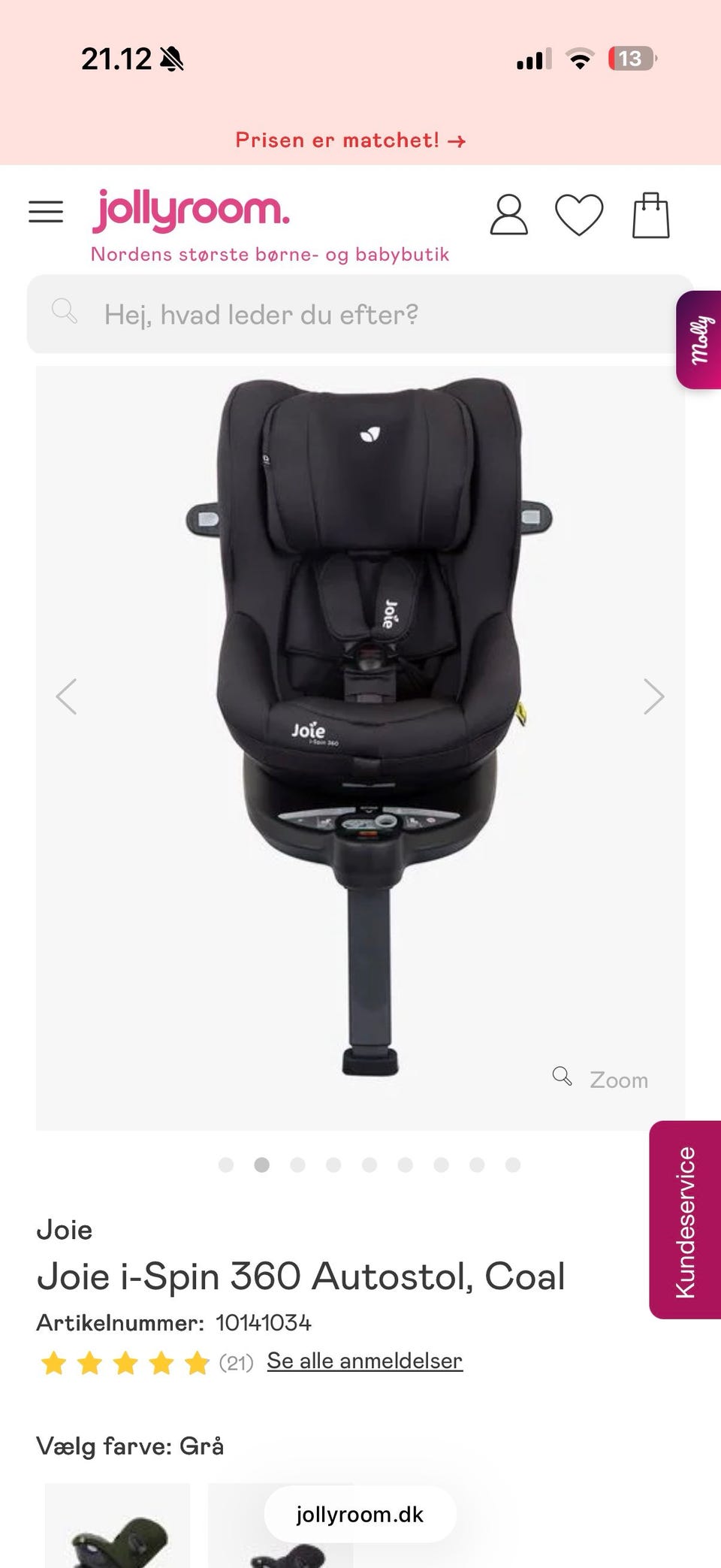The height and width of the screenshot is (1568, 721).
Task: Select the first image dot
Action: [225, 1165]
